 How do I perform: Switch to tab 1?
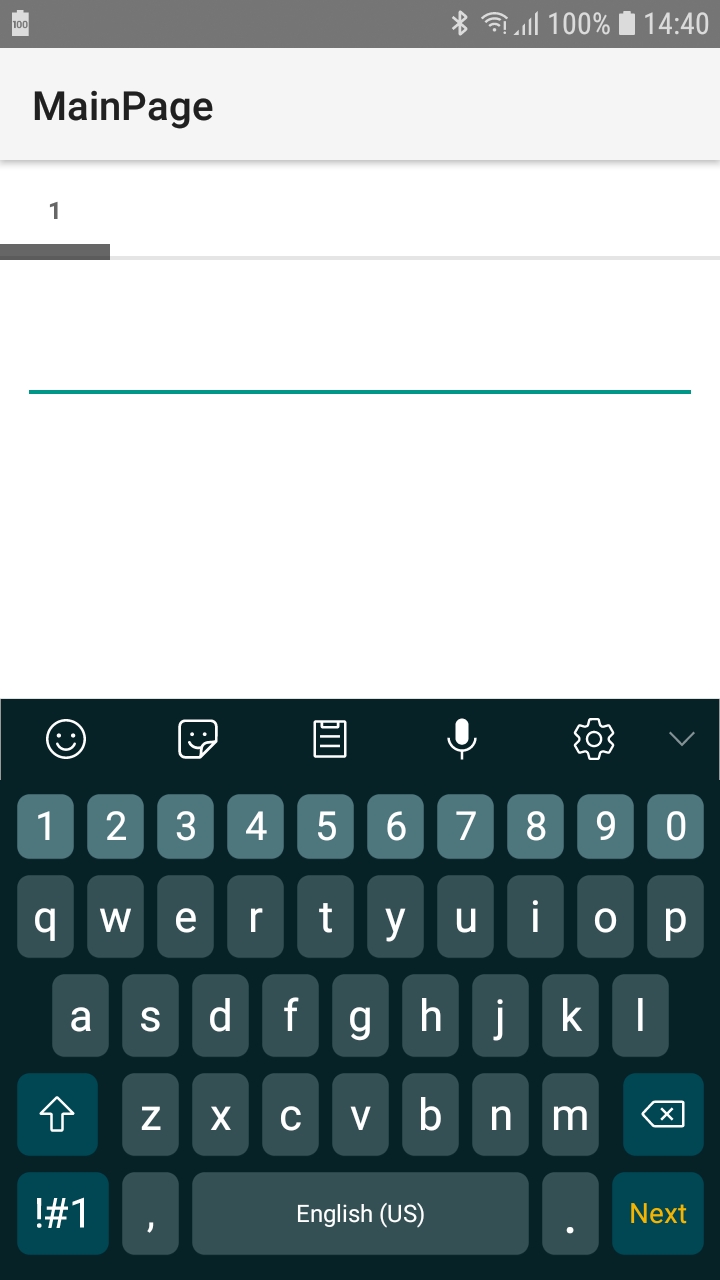click(x=55, y=211)
